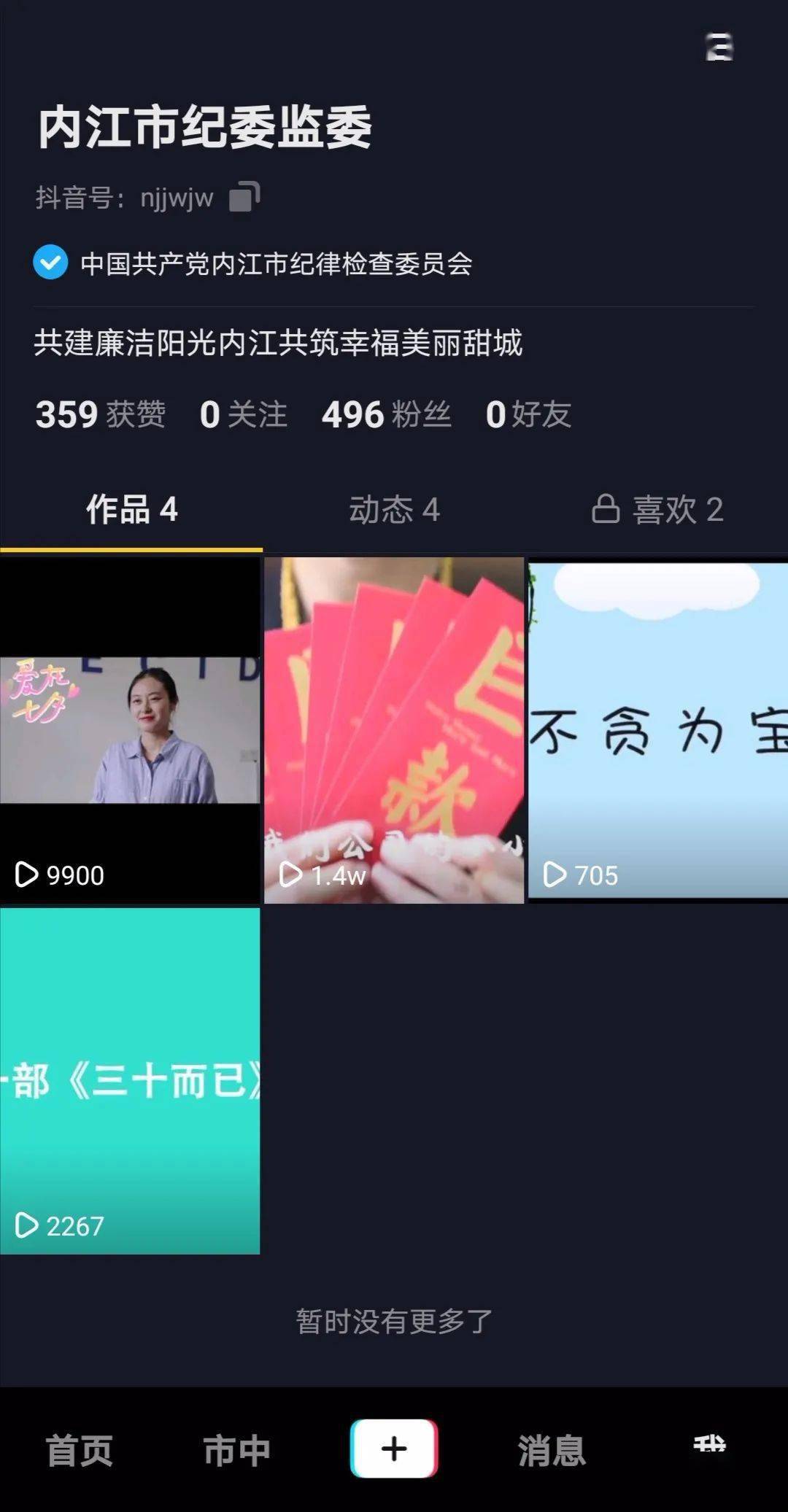
Task: Open the 粉丝 followers list
Action: pos(386,414)
